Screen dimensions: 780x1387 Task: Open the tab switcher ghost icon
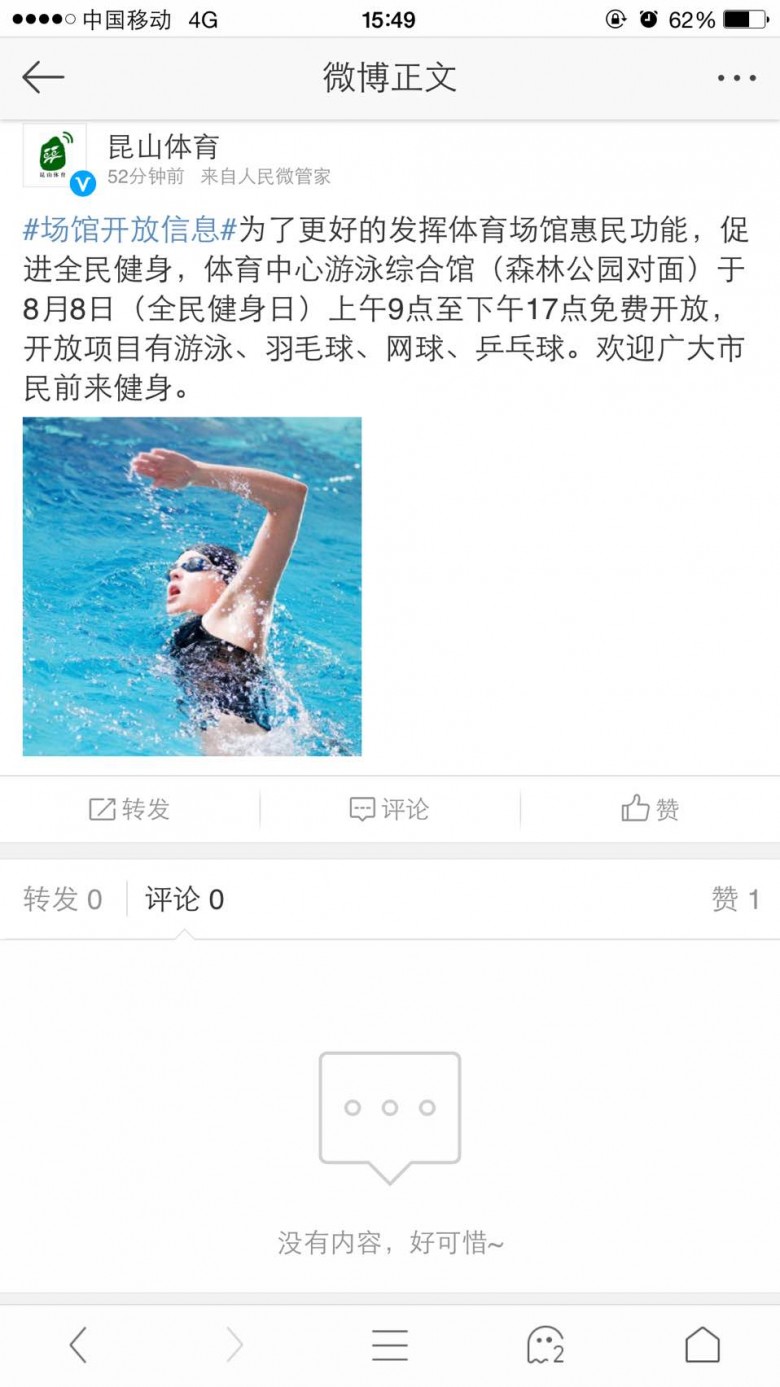click(545, 1345)
